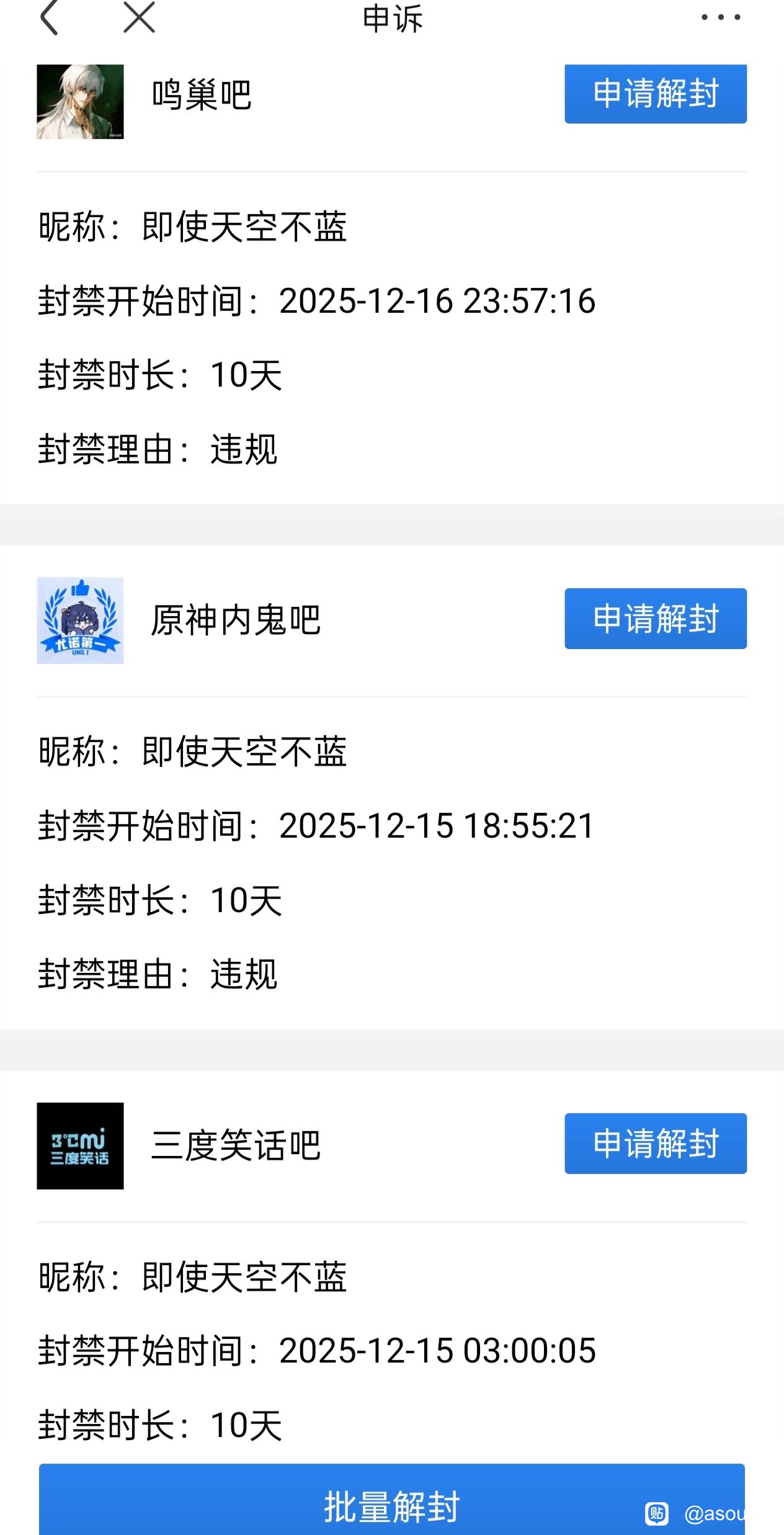The height and width of the screenshot is (1535, 784).
Task: Open the three-dot overflow menu
Action: click(720, 17)
